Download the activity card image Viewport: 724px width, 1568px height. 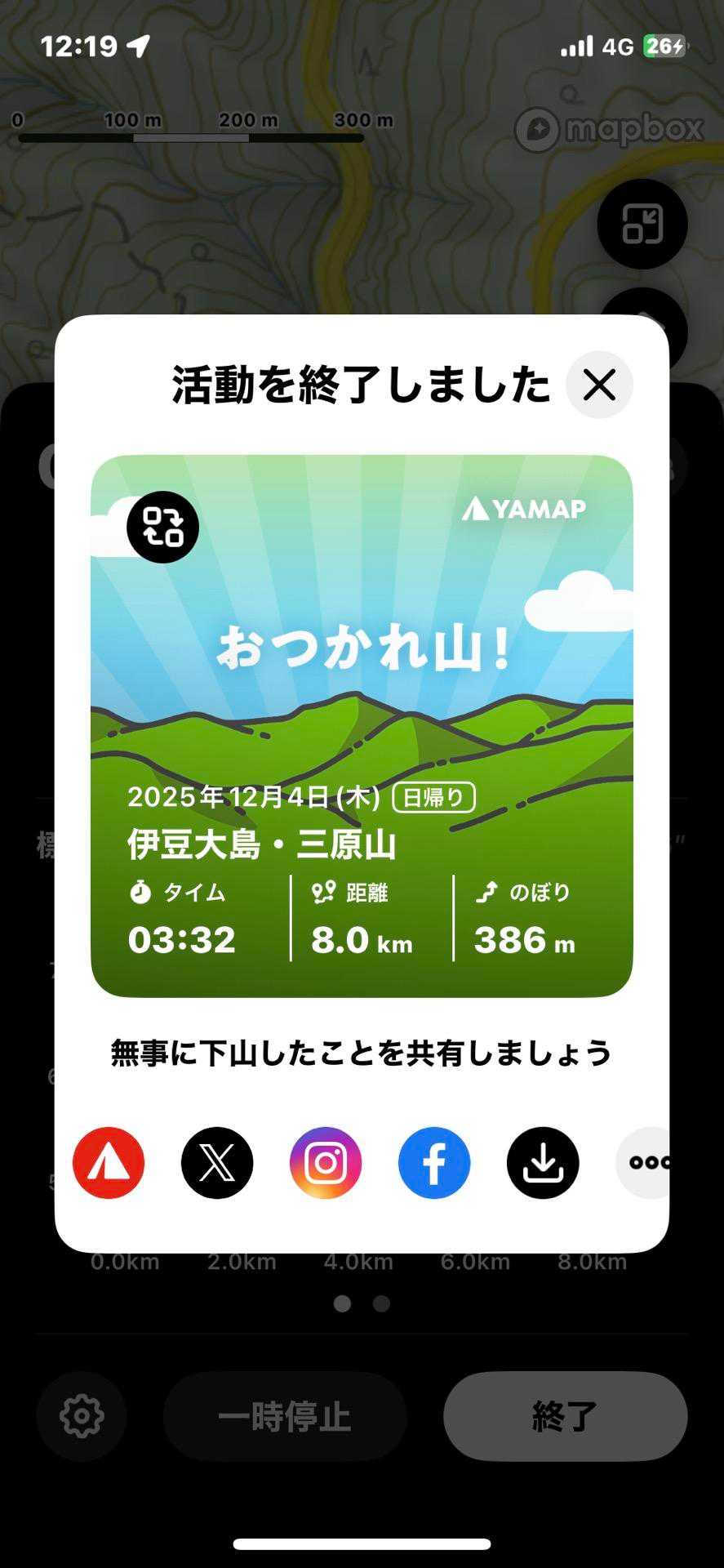[x=543, y=1163]
